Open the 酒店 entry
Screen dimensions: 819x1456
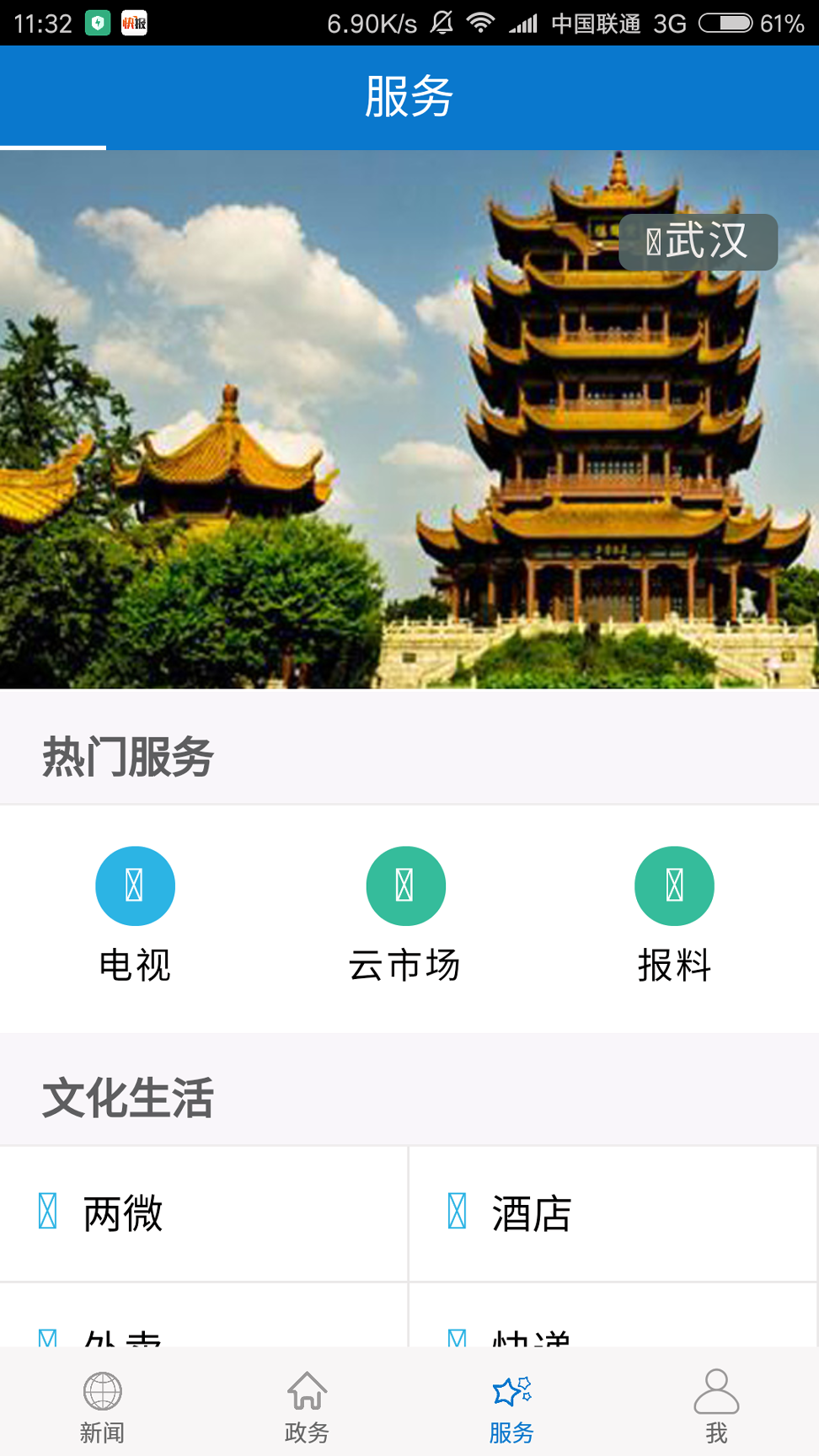[613, 1213]
